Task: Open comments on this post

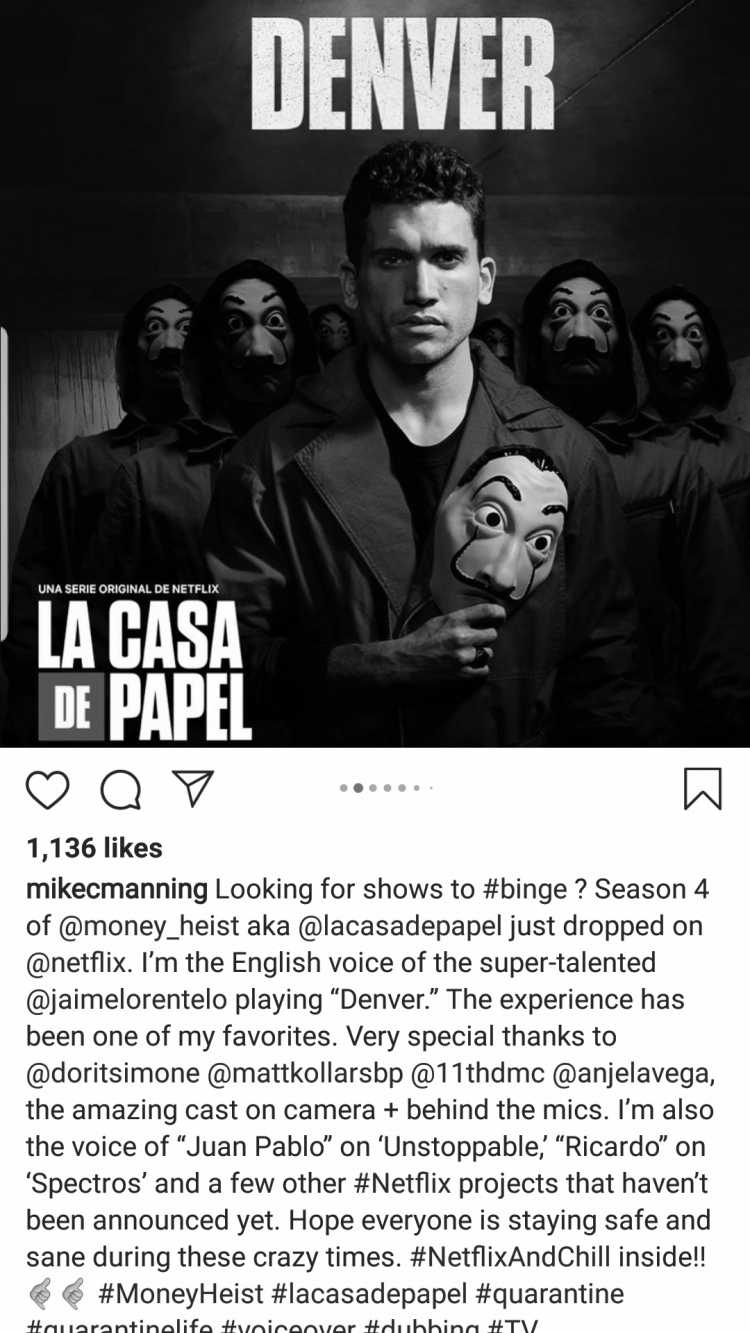Action: [121, 789]
